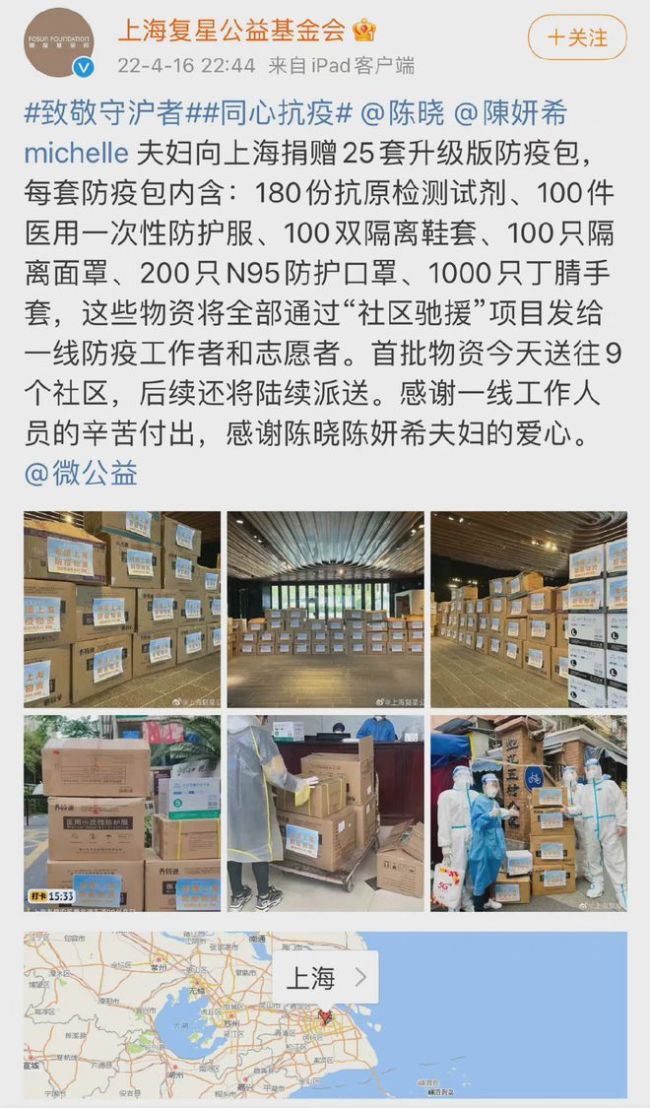View the first photo of stacked labeled boxes

point(122,609)
